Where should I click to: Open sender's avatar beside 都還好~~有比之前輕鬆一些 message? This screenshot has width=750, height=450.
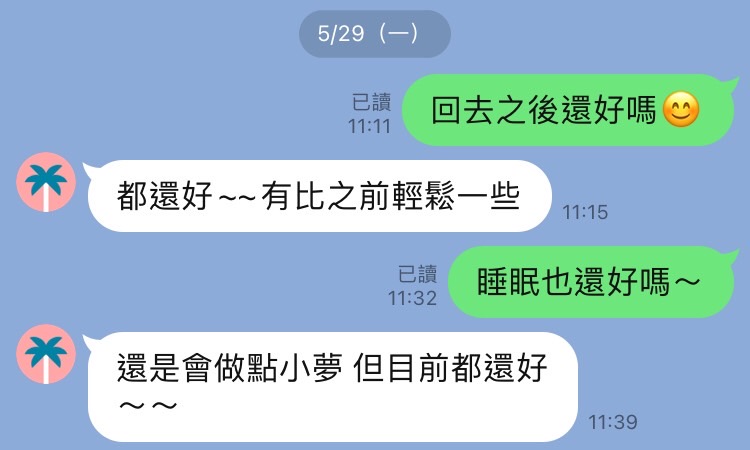(x=47, y=183)
